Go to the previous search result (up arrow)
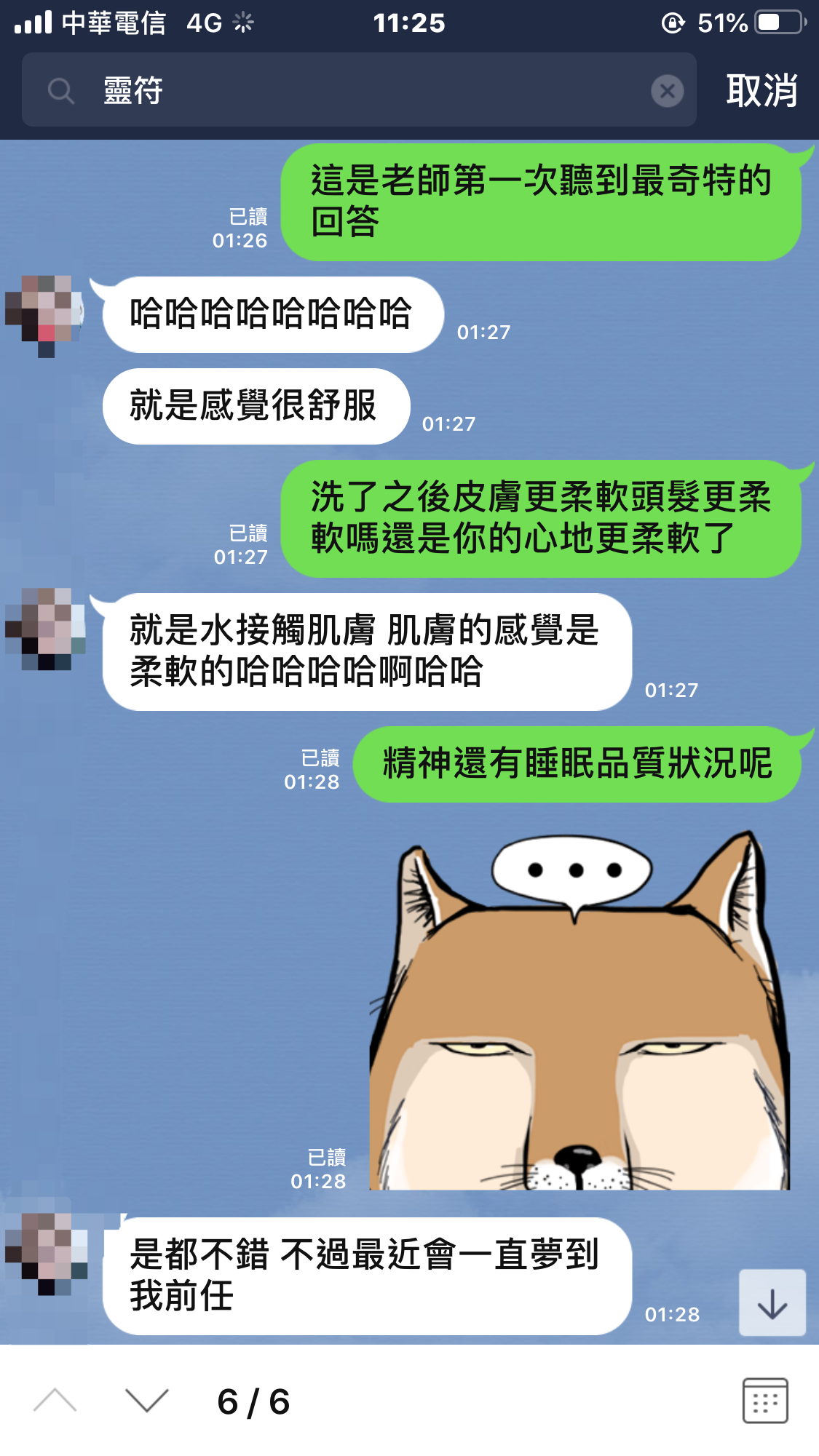 55,1401
